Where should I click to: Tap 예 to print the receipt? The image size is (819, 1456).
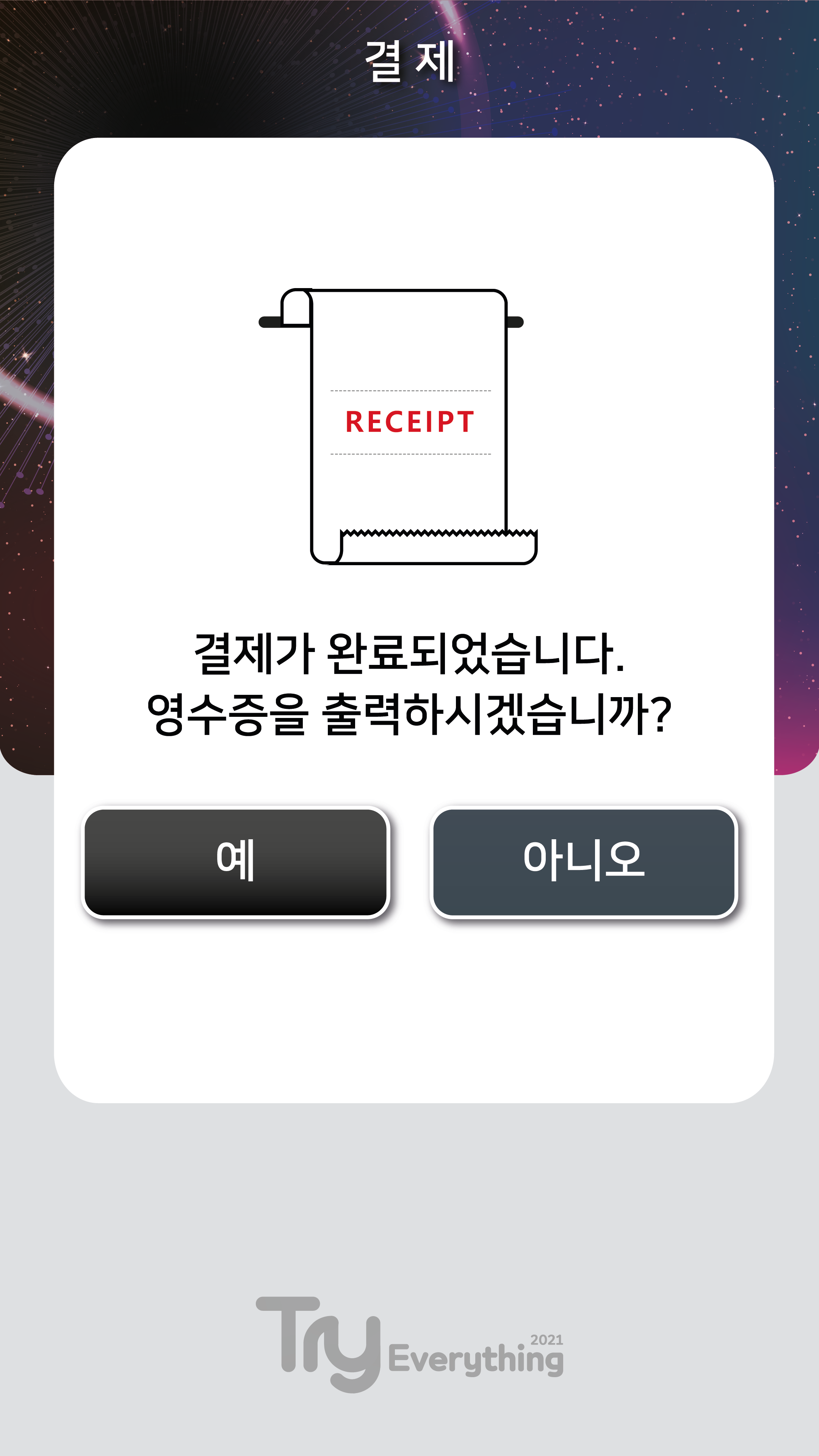click(x=235, y=862)
